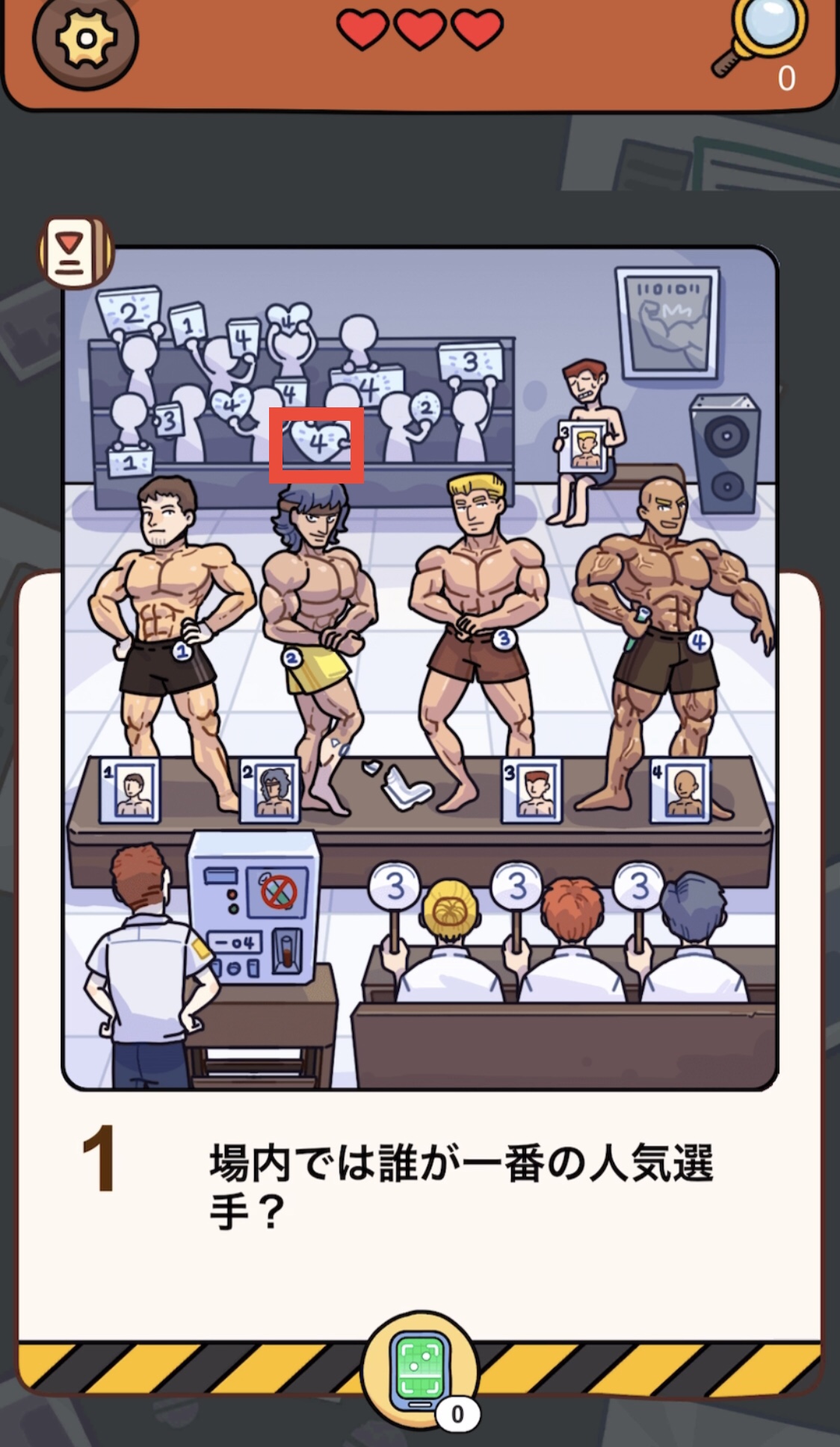Open the settings gear
This screenshot has height=1447, width=840.
[x=85, y=38]
